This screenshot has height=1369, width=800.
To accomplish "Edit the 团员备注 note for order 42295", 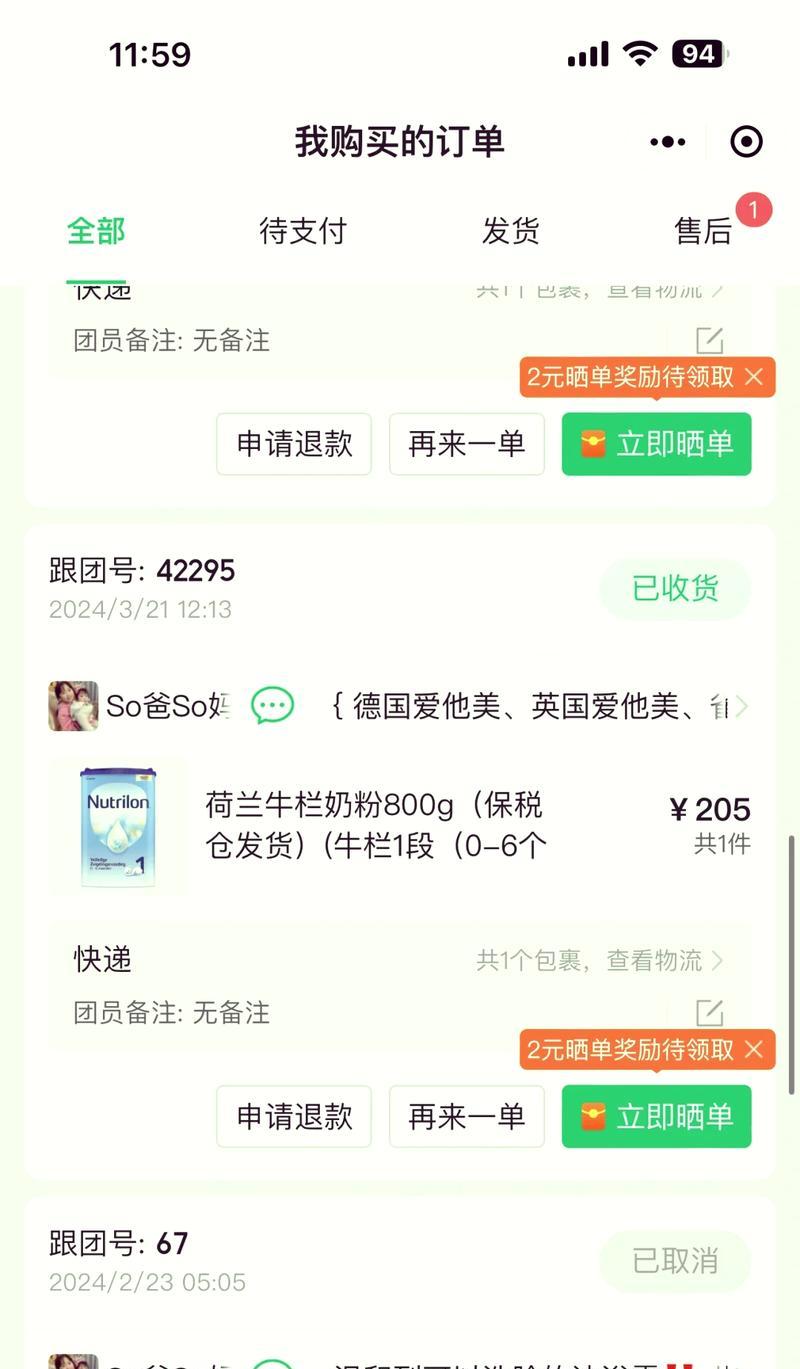I will [x=709, y=1012].
